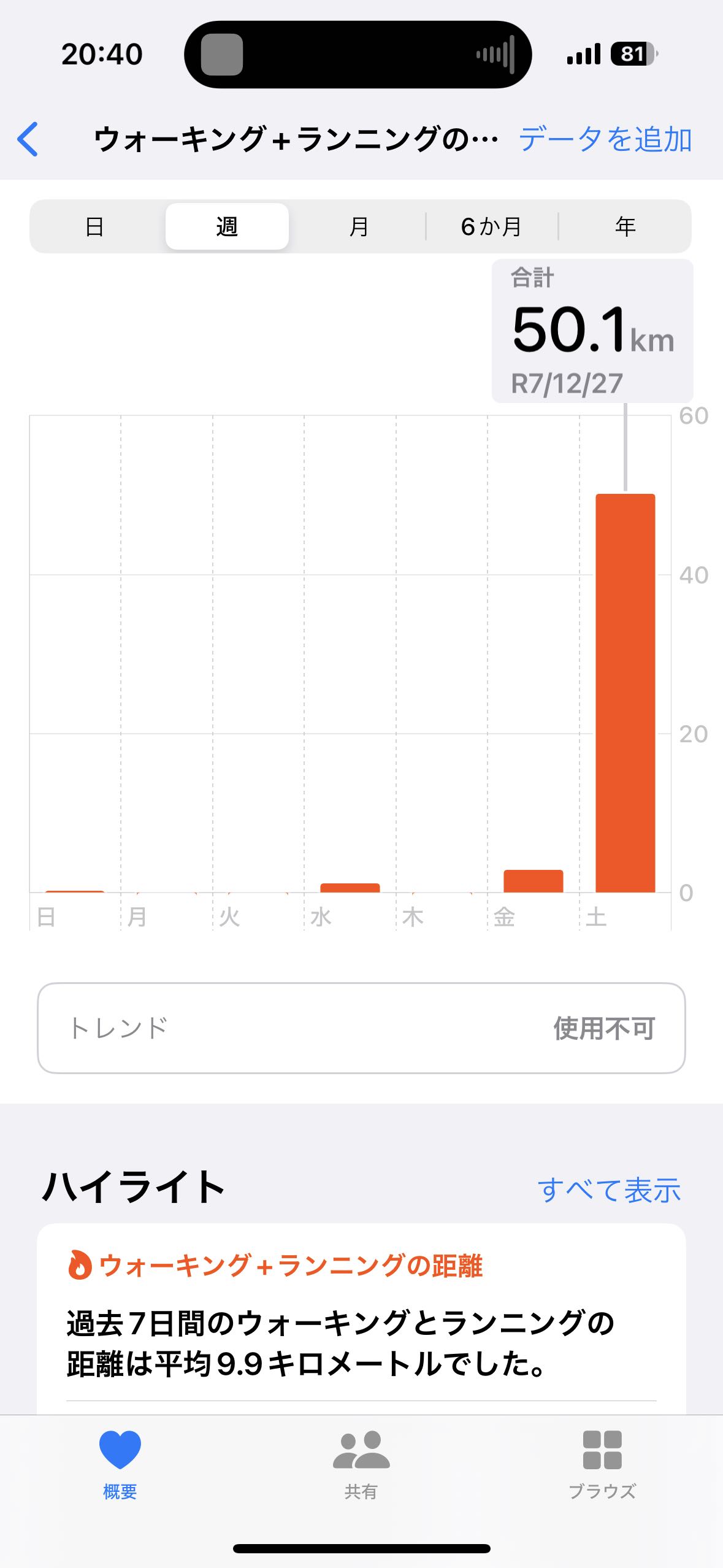
Task: Open the 概要 tab
Action: 120,1463
